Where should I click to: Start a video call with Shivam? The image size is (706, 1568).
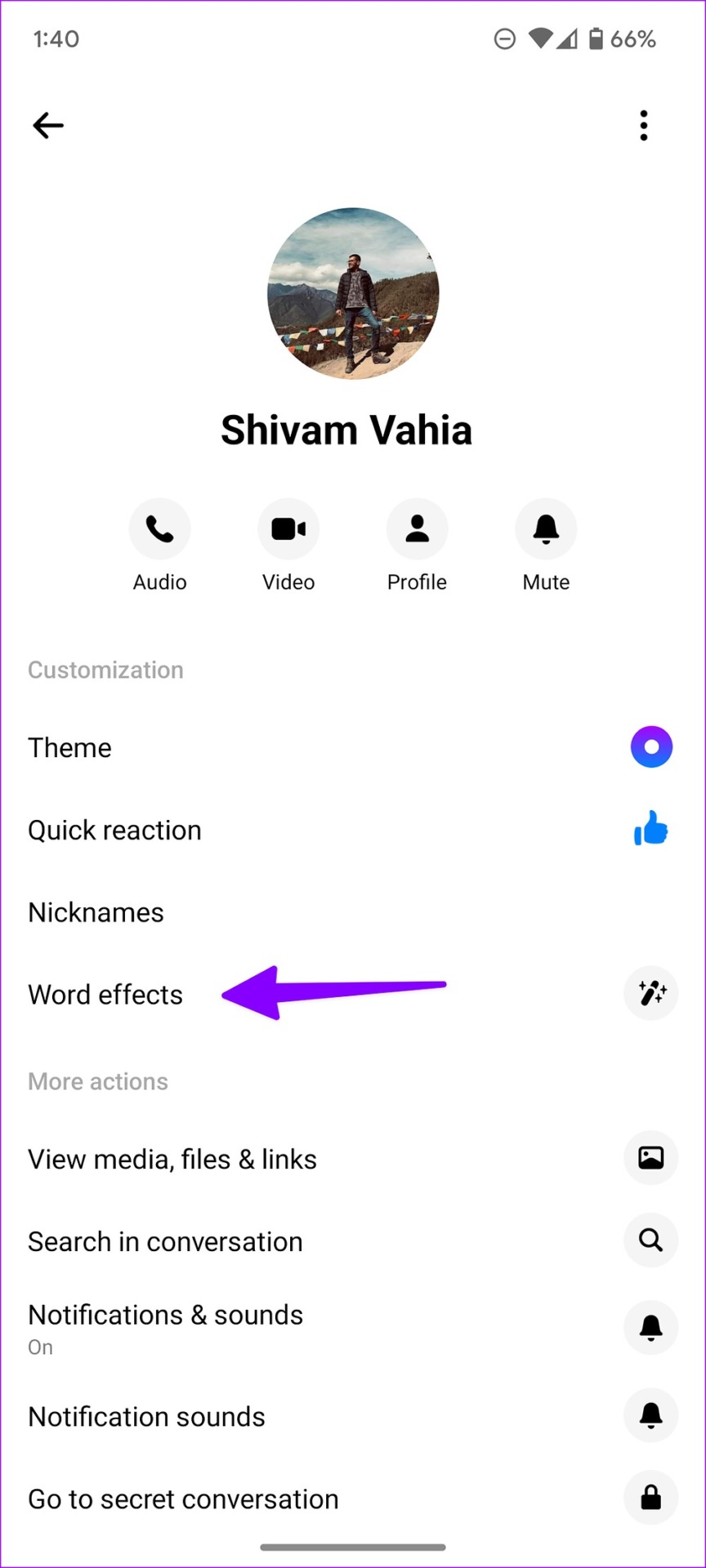click(x=288, y=529)
